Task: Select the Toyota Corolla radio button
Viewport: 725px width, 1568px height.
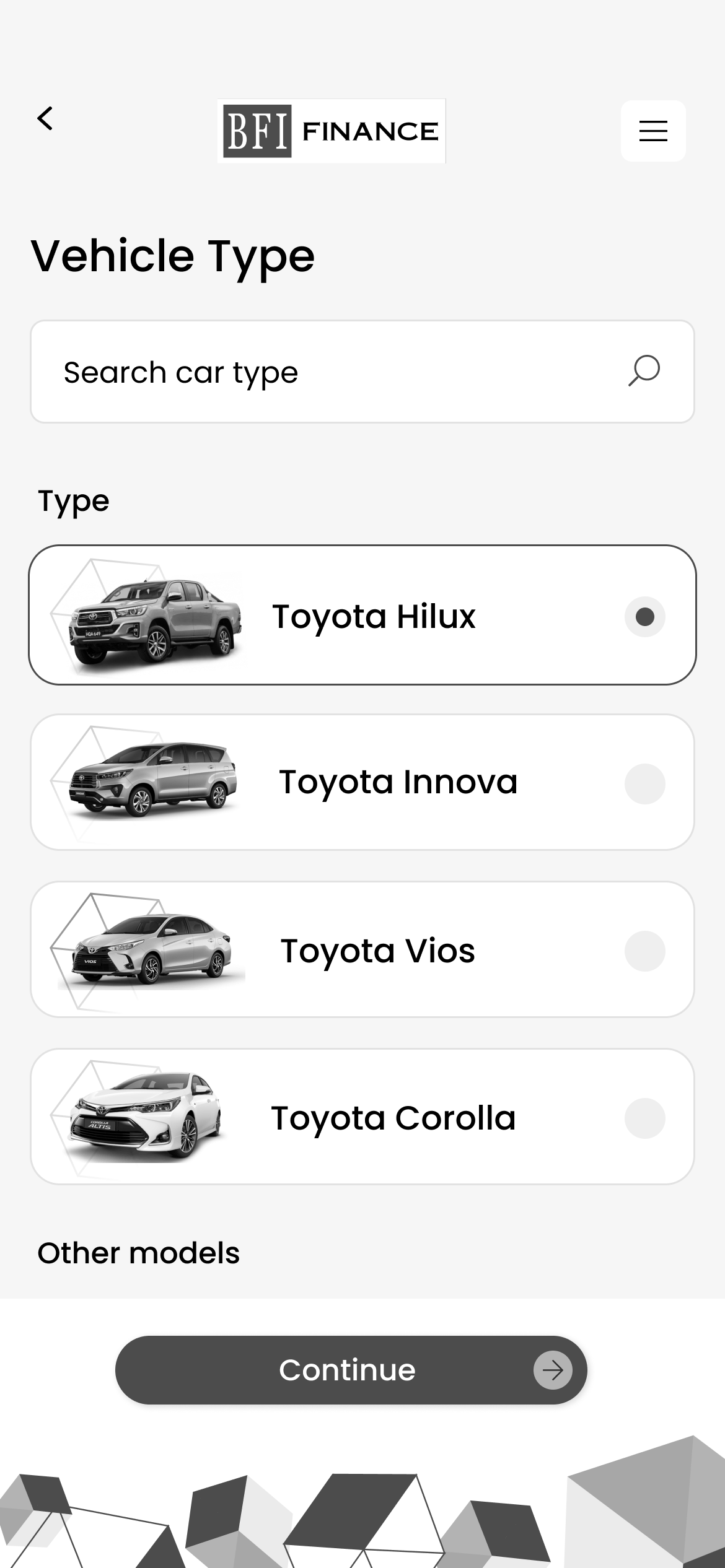Action: point(644,1118)
